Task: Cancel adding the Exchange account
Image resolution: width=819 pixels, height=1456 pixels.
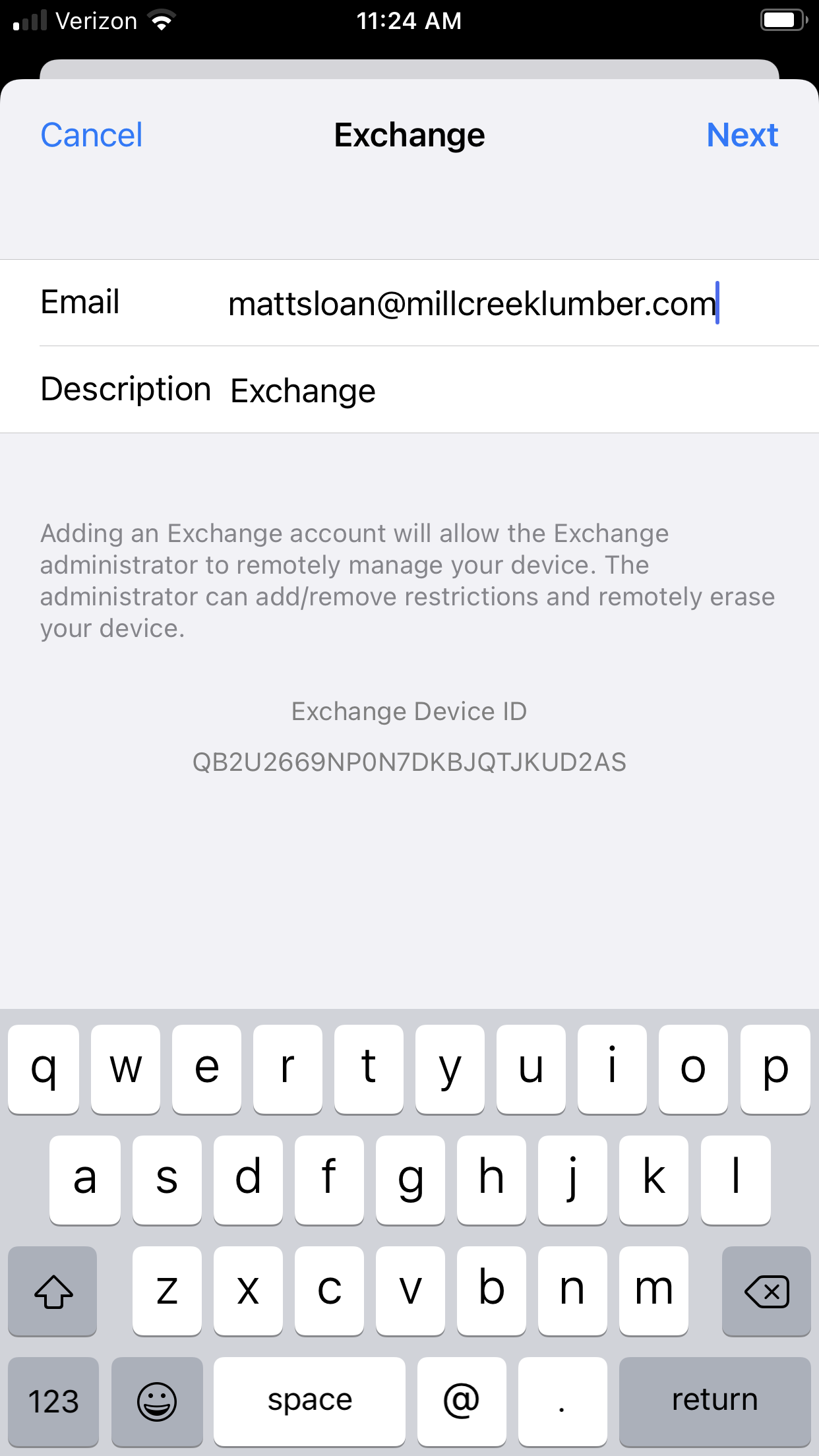Action: [x=91, y=135]
